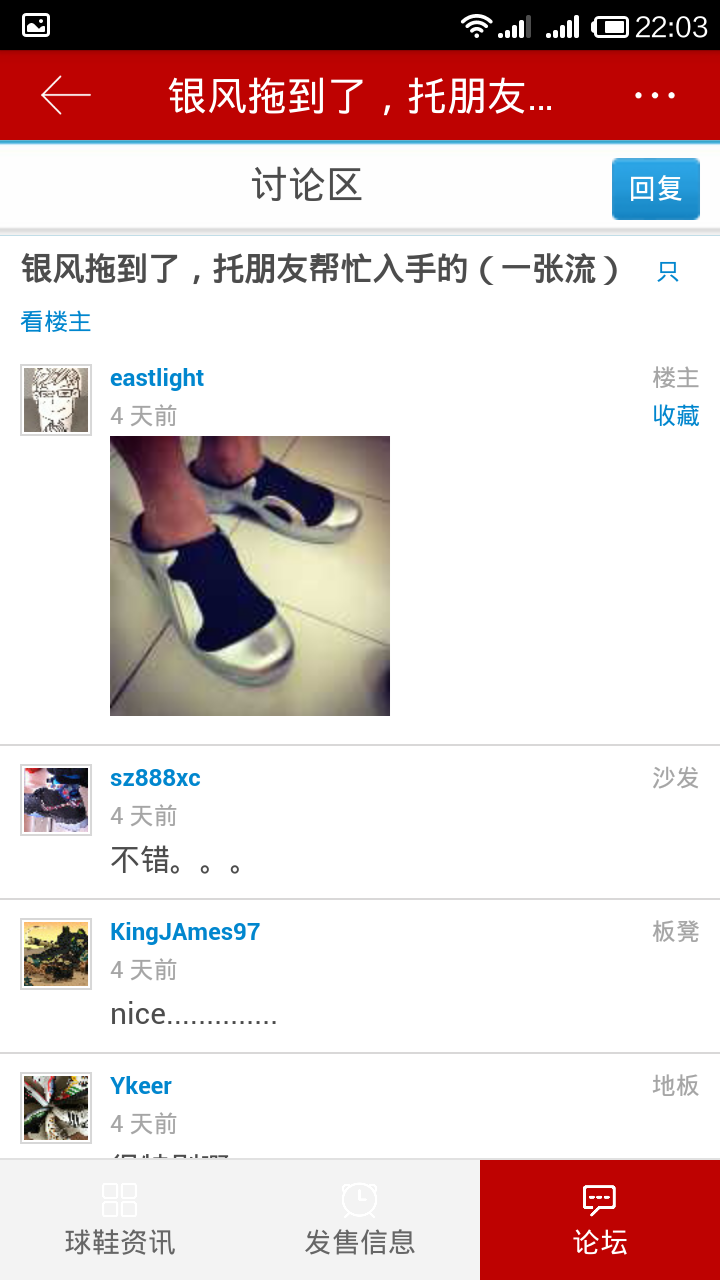Screen dimensions: 720x1280
Task: Open the three-dot overflow menu
Action: [655, 96]
